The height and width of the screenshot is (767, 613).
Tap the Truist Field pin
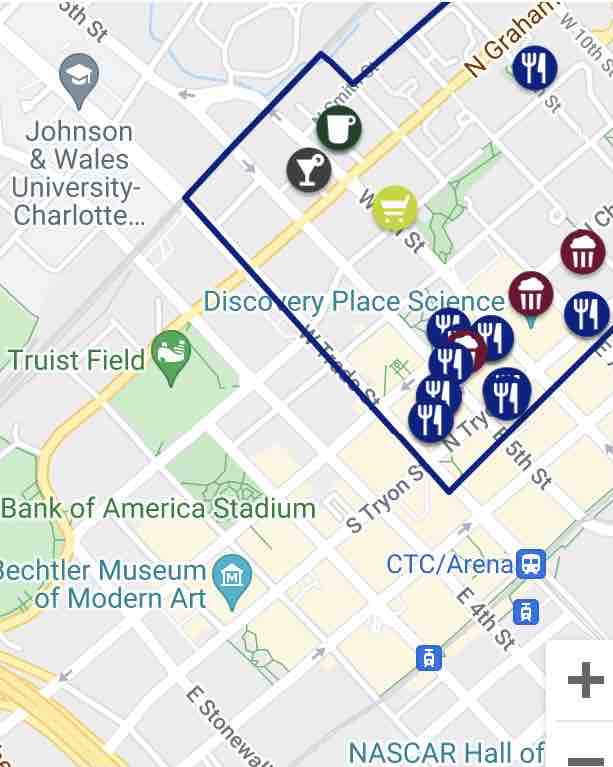[x=171, y=354]
